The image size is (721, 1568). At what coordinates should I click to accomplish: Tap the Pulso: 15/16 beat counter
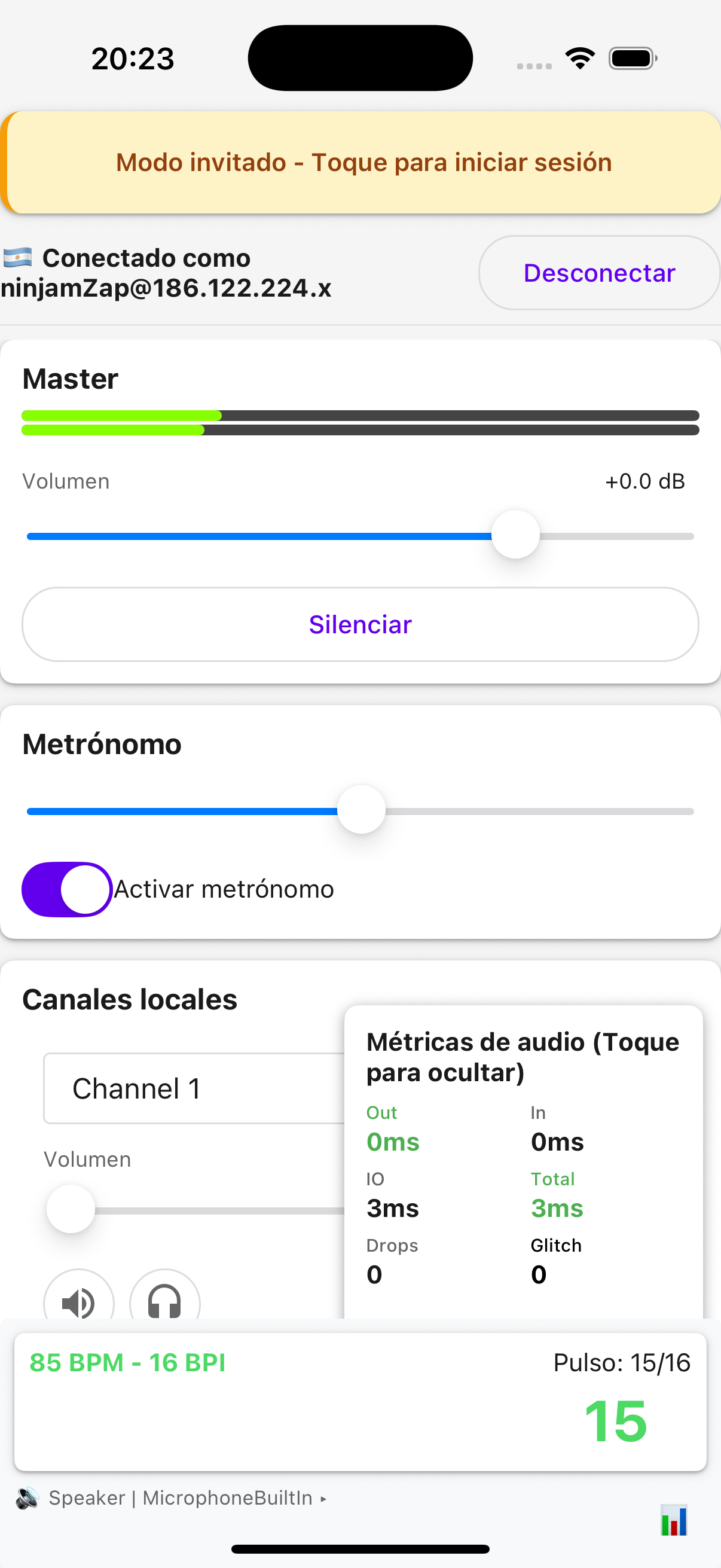coord(623,1363)
